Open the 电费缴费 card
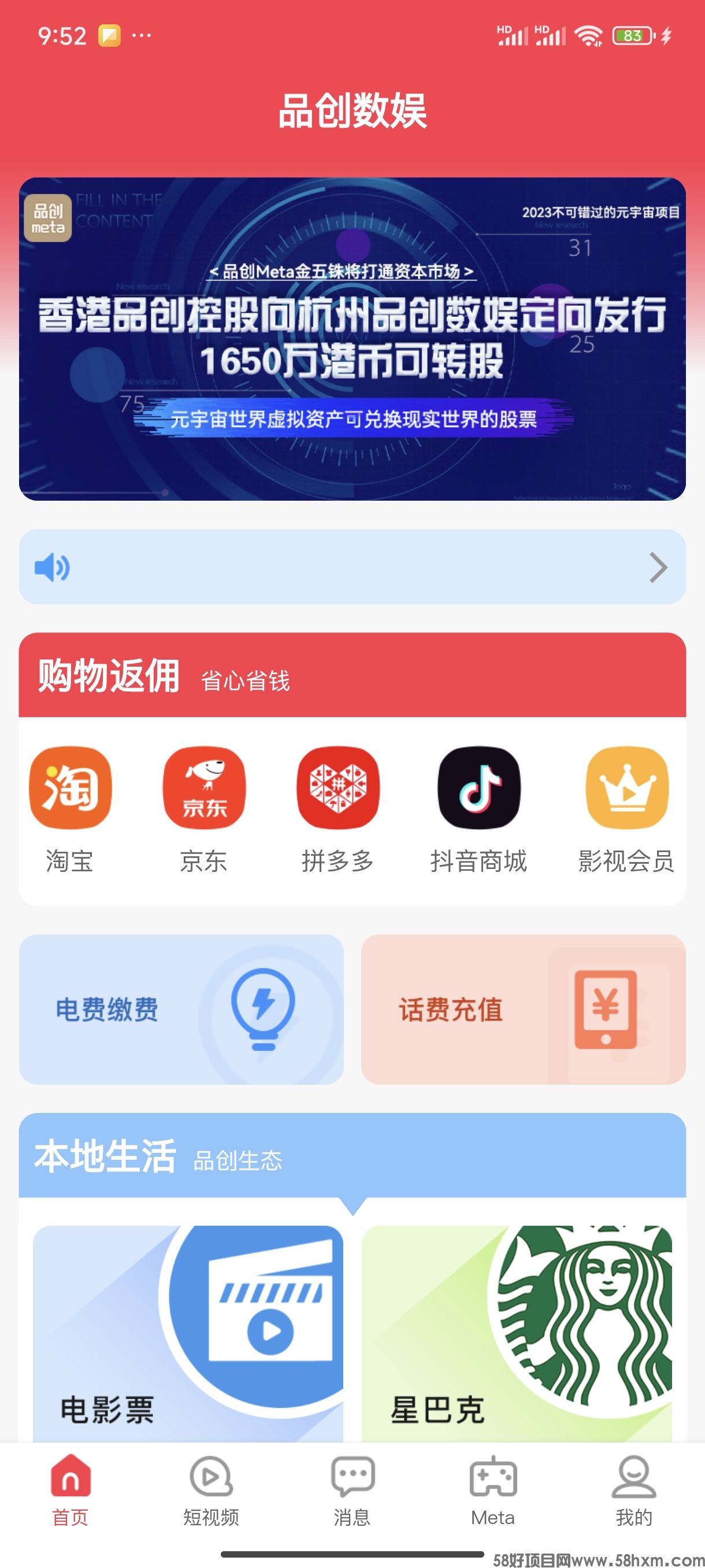Image resolution: width=705 pixels, height=1568 pixels. [x=181, y=1008]
